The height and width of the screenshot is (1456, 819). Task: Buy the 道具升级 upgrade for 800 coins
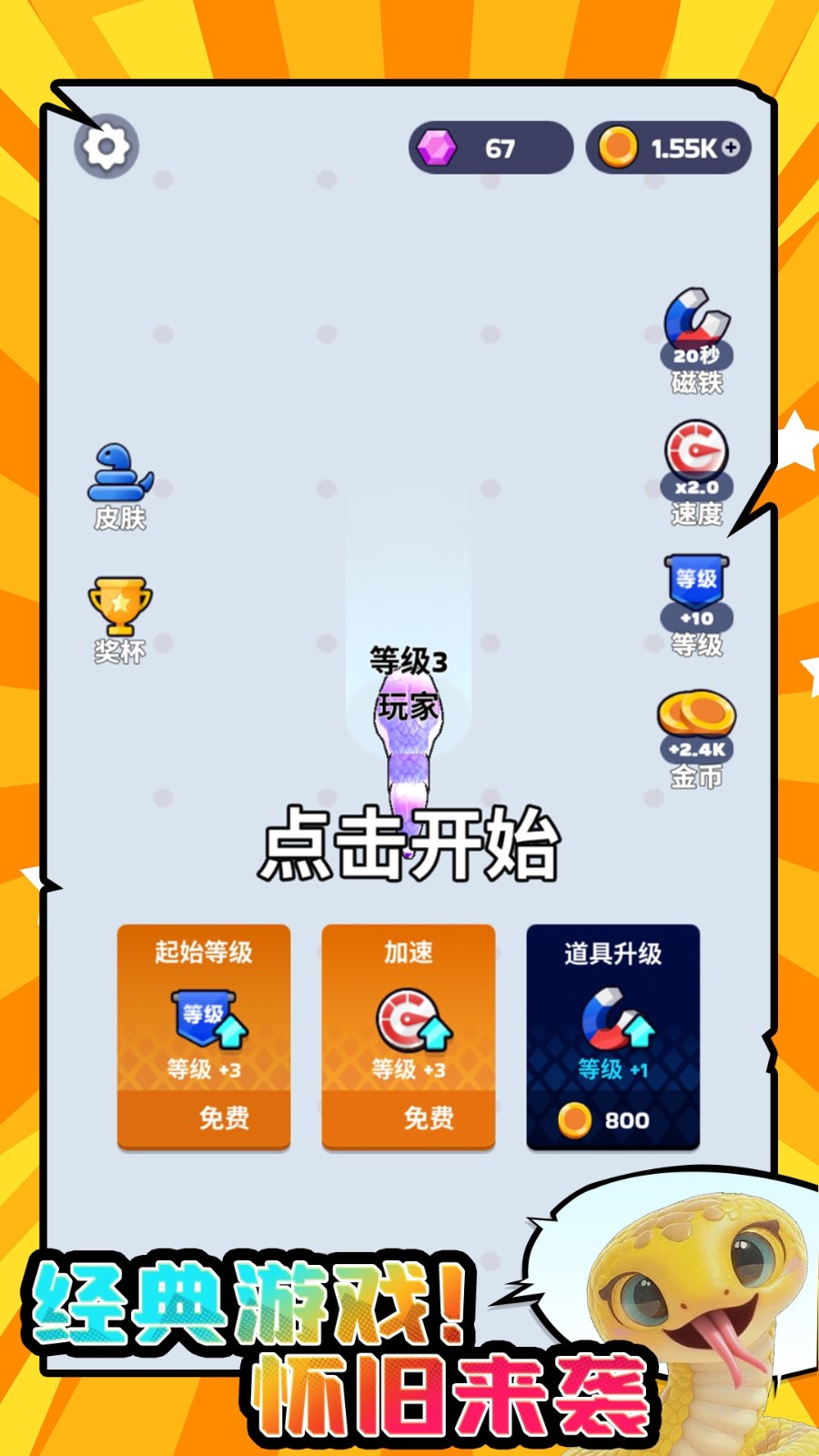tap(613, 1119)
